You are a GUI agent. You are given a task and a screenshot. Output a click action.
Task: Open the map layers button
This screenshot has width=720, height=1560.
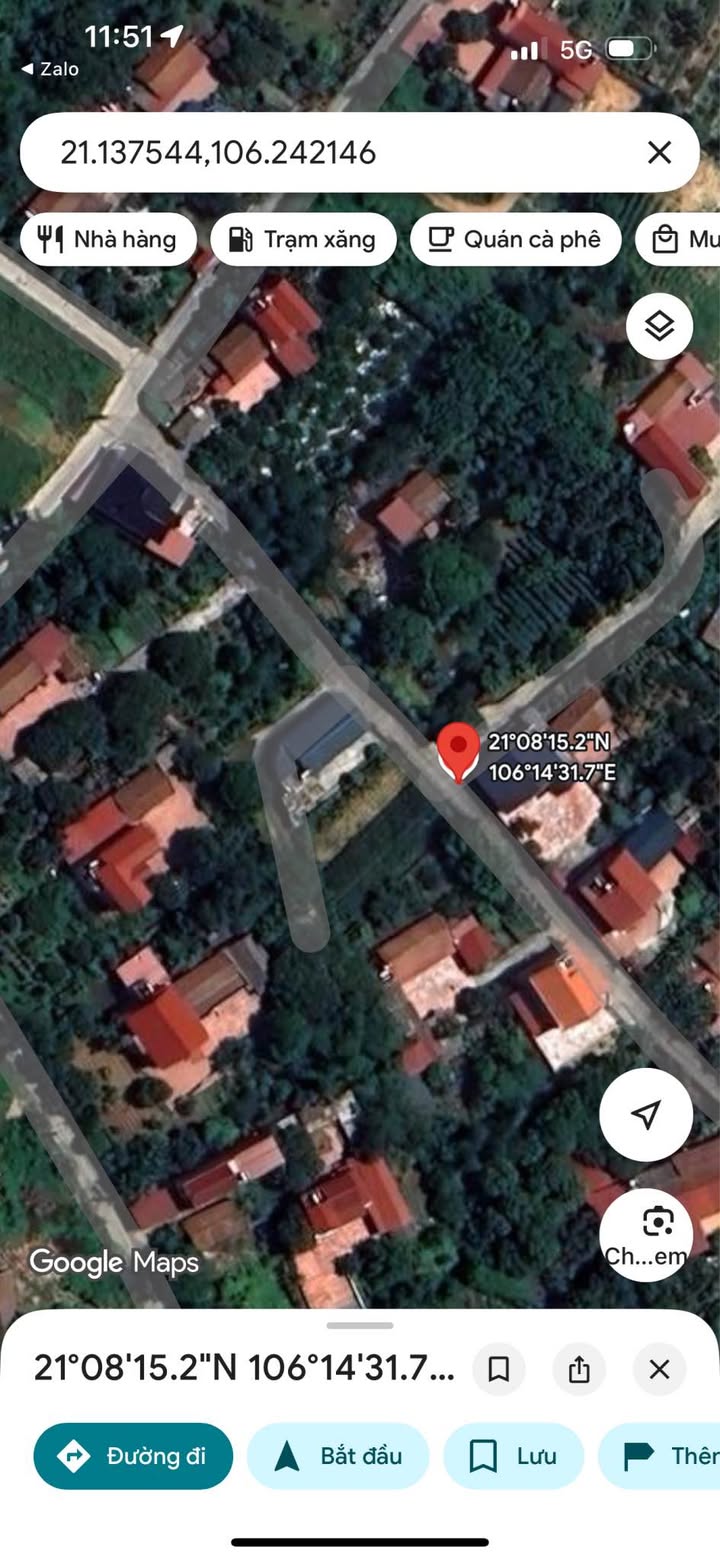tap(659, 326)
